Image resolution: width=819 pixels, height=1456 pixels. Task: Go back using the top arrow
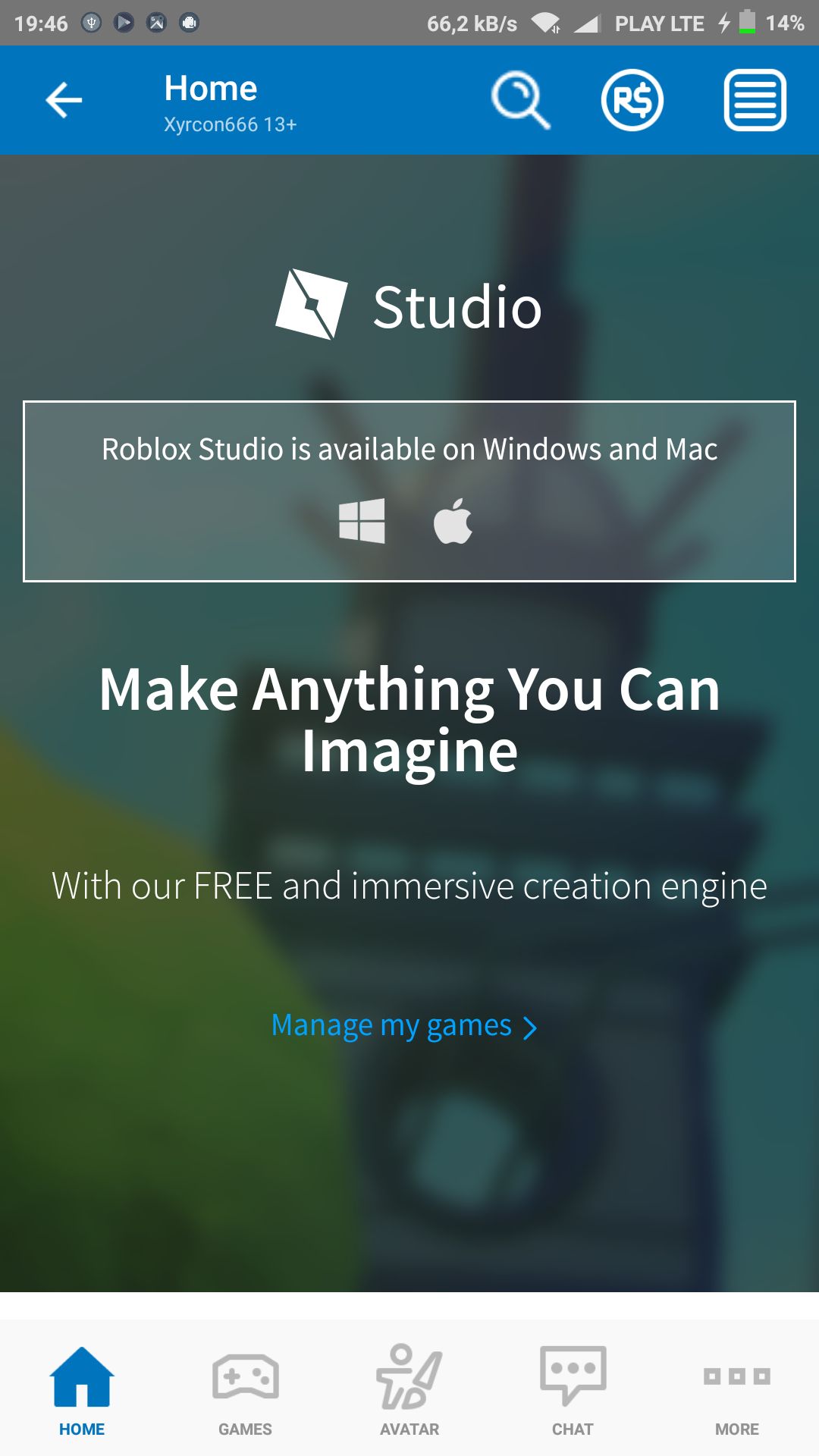click(x=64, y=100)
